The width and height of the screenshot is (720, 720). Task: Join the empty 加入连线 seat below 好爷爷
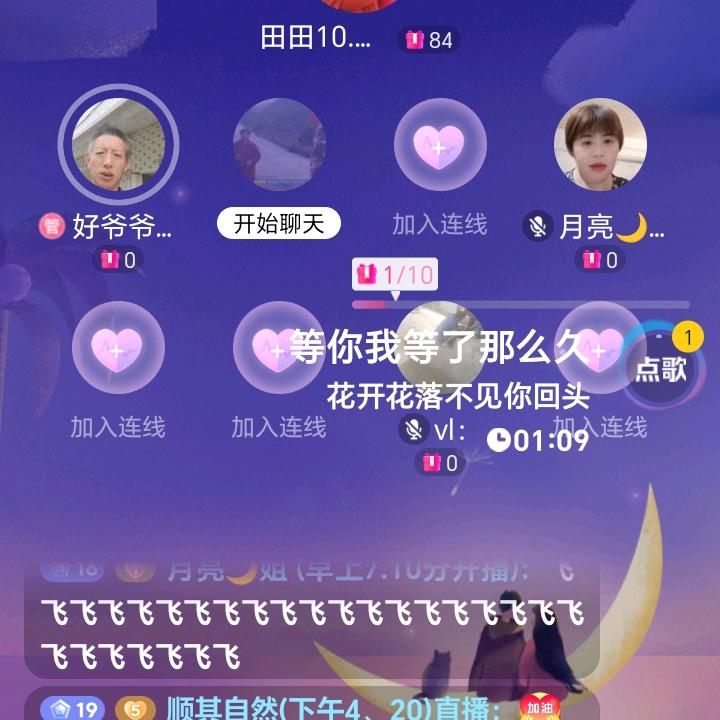pyautogui.click(x=118, y=348)
